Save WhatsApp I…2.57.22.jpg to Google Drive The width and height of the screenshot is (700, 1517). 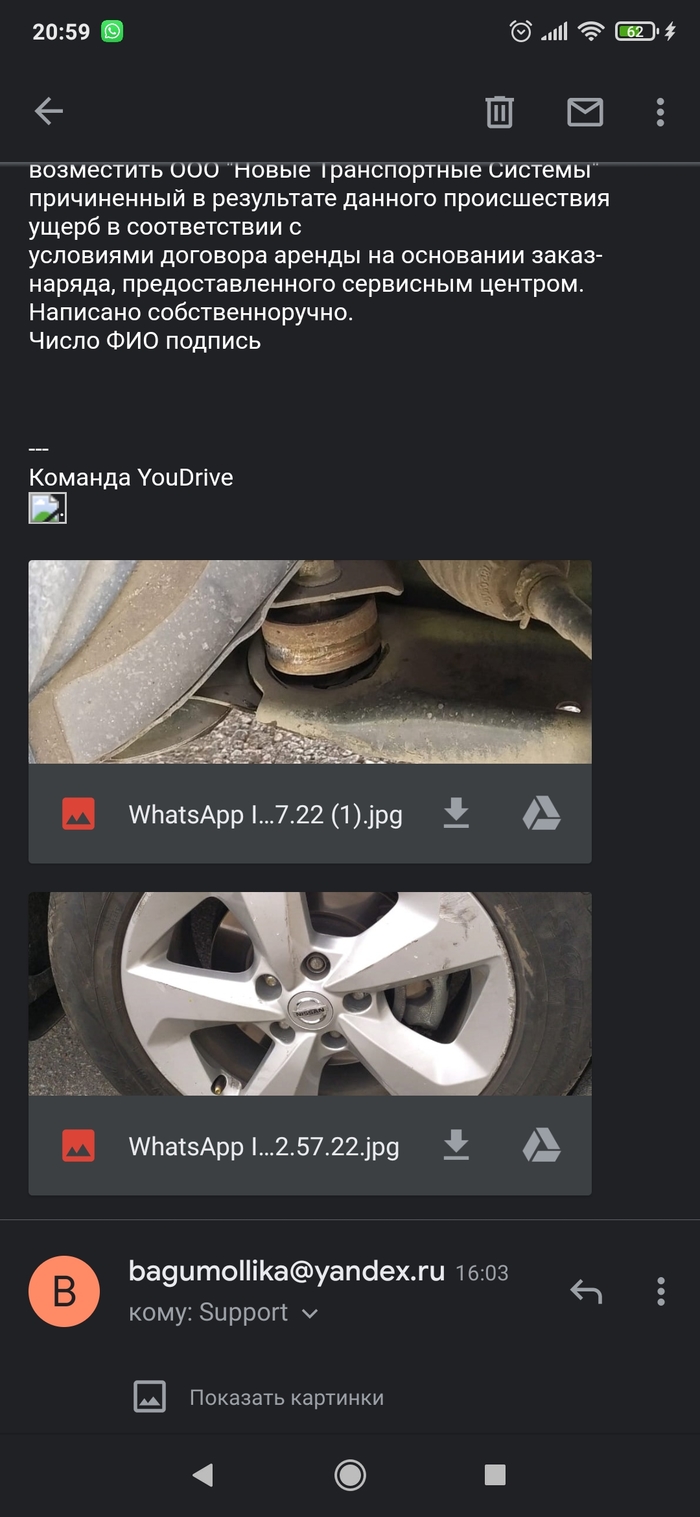tap(541, 1146)
